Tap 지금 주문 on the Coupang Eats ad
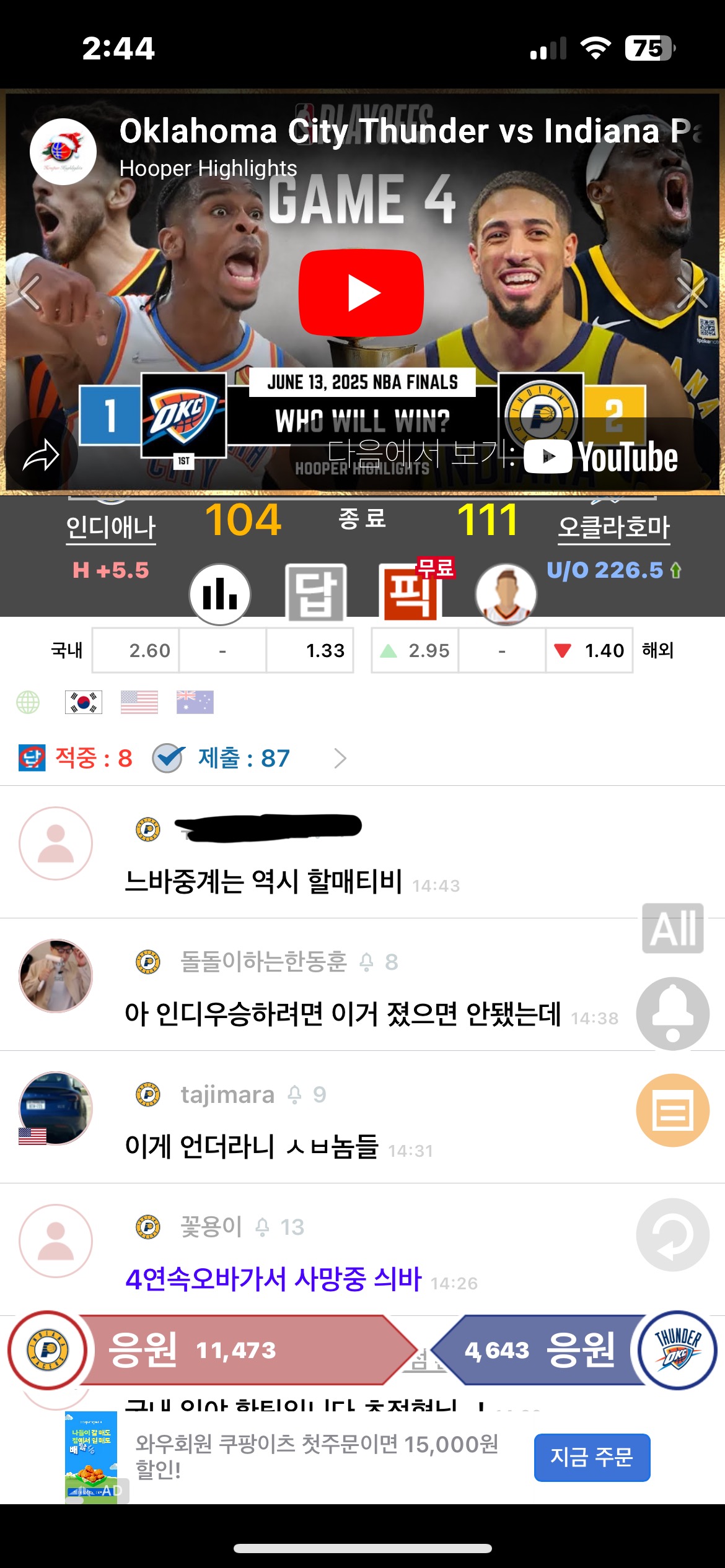Screen dimensions: 725x1568 [592, 1457]
